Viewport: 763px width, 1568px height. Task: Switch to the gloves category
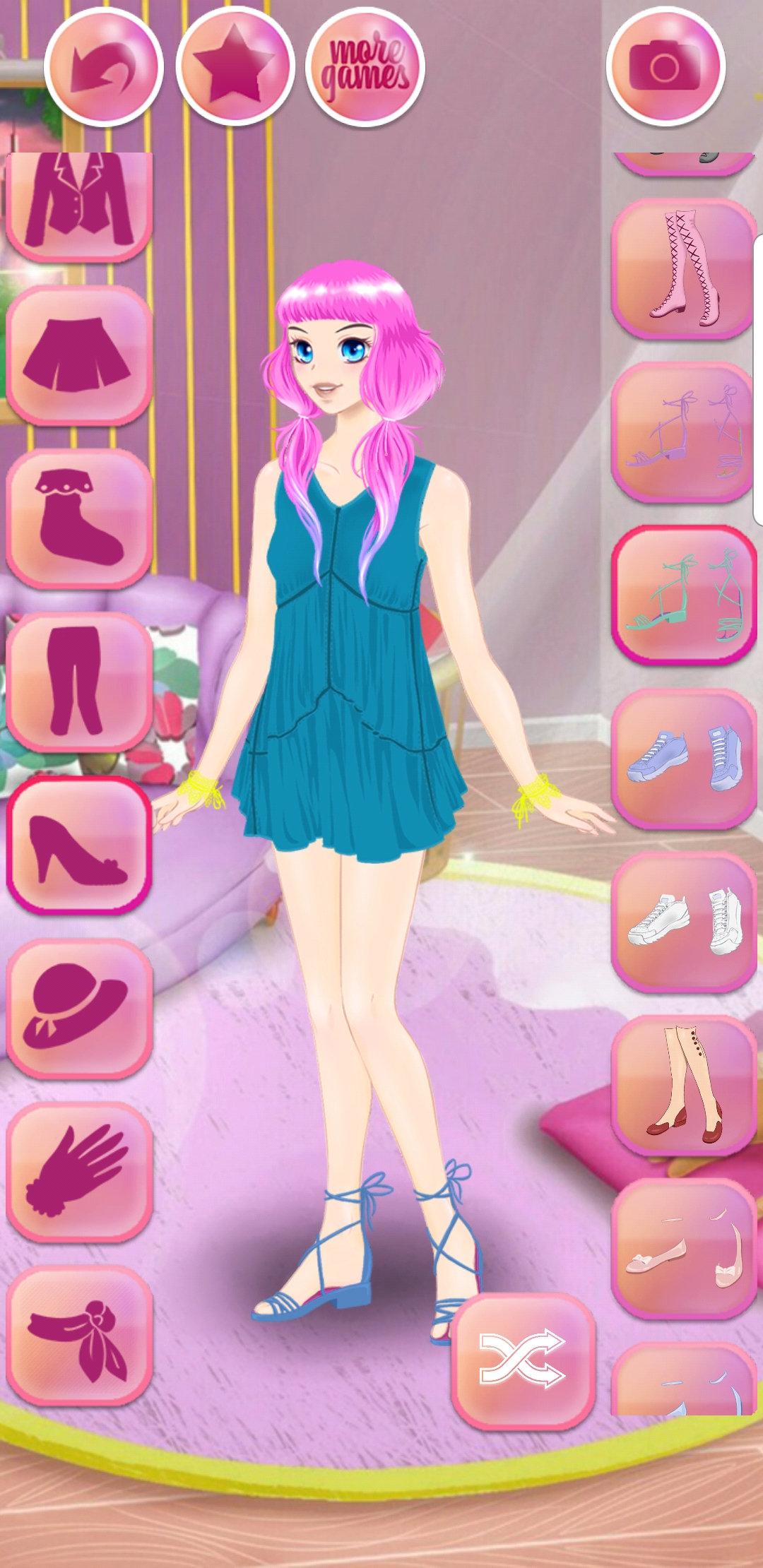[x=79, y=1172]
